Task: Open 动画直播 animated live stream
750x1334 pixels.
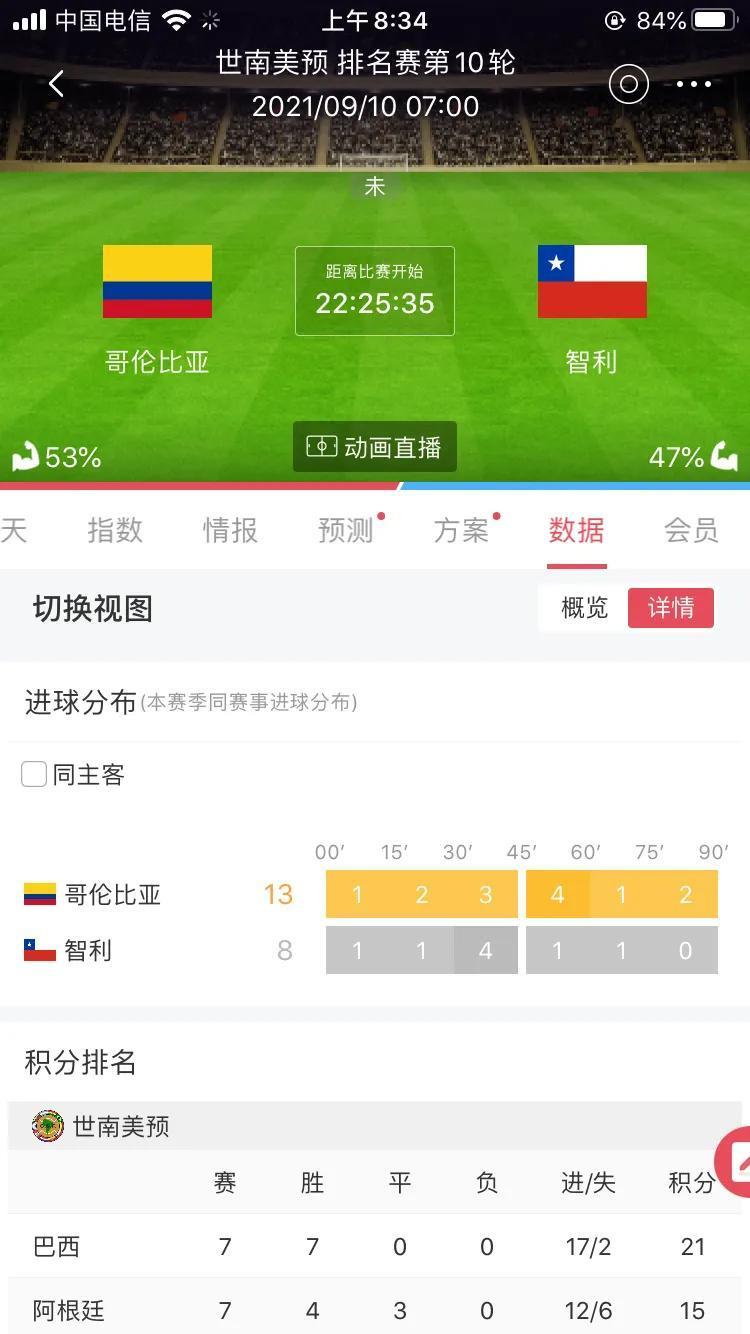Action: click(375, 447)
